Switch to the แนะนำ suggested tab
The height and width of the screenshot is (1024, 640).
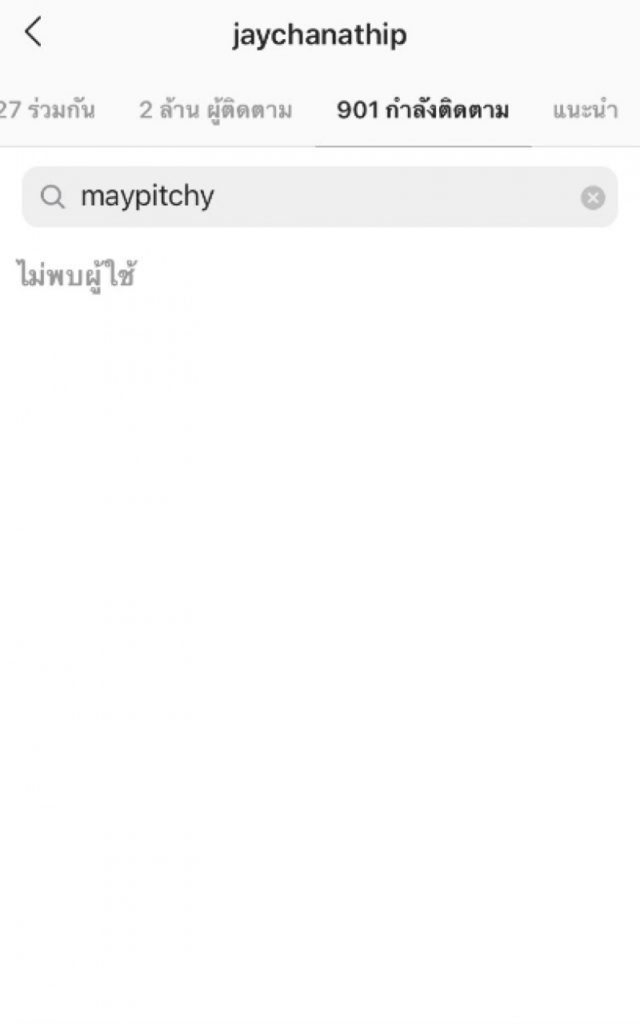click(585, 110)
